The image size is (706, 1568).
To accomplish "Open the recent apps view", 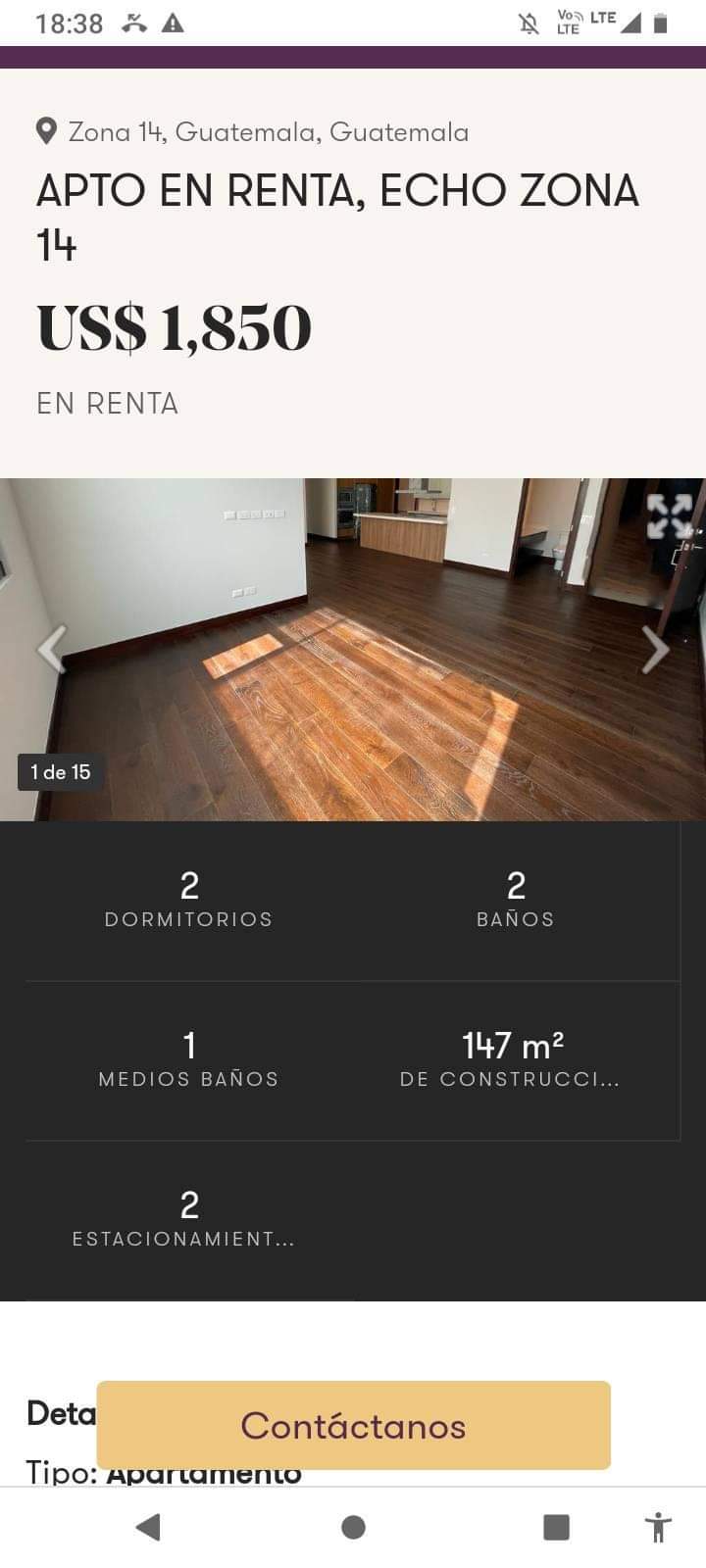I will pyautogui.click(x=556, y=1527).
